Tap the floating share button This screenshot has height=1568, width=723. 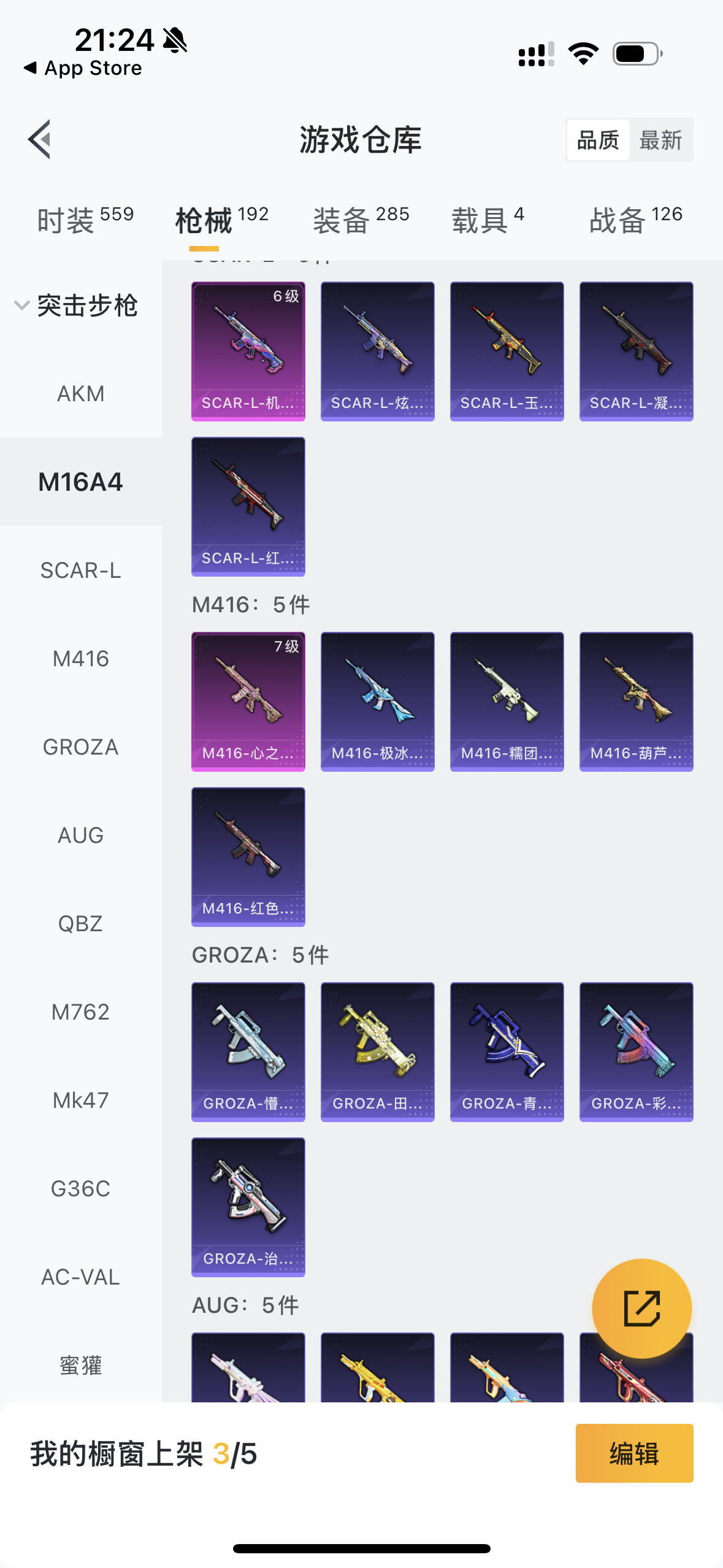point(642,1309)
